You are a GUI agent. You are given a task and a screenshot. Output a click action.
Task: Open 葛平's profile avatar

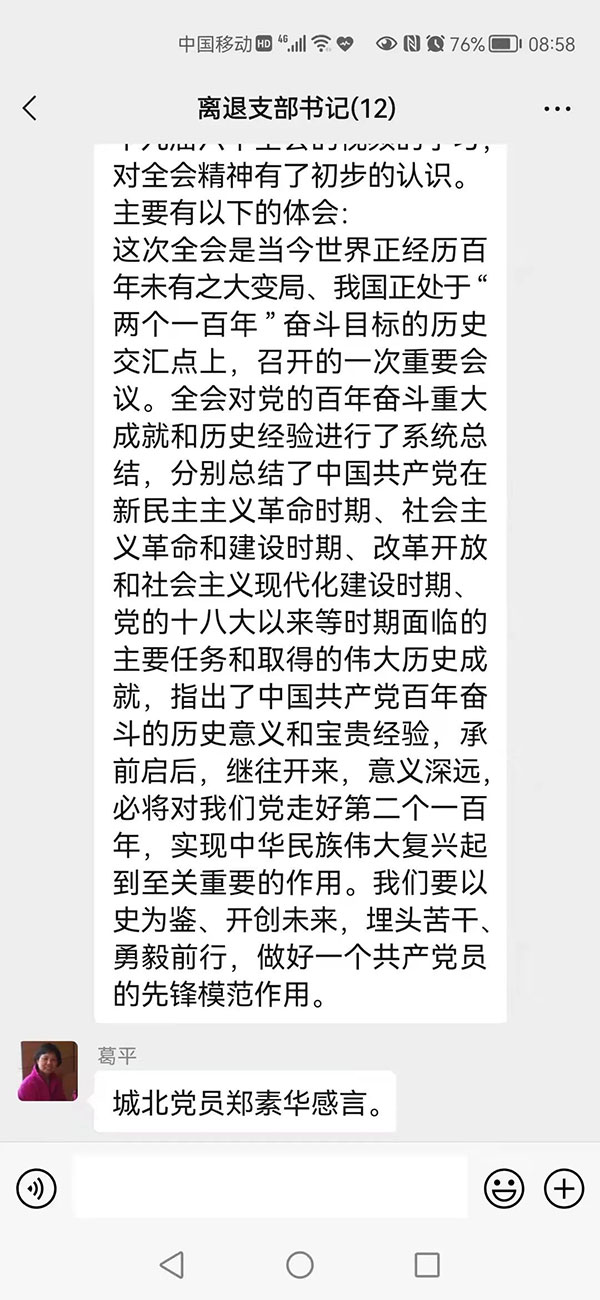[x=47, y=1071]
